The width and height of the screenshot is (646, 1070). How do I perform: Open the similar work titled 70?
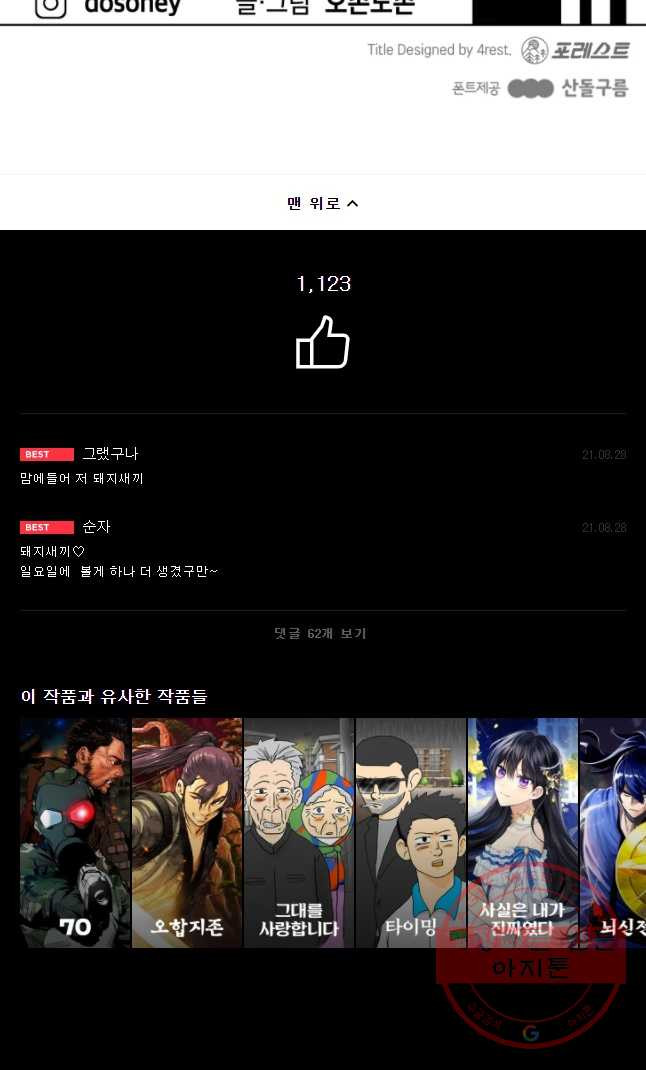pyautogui.click(x=75, y=832)
